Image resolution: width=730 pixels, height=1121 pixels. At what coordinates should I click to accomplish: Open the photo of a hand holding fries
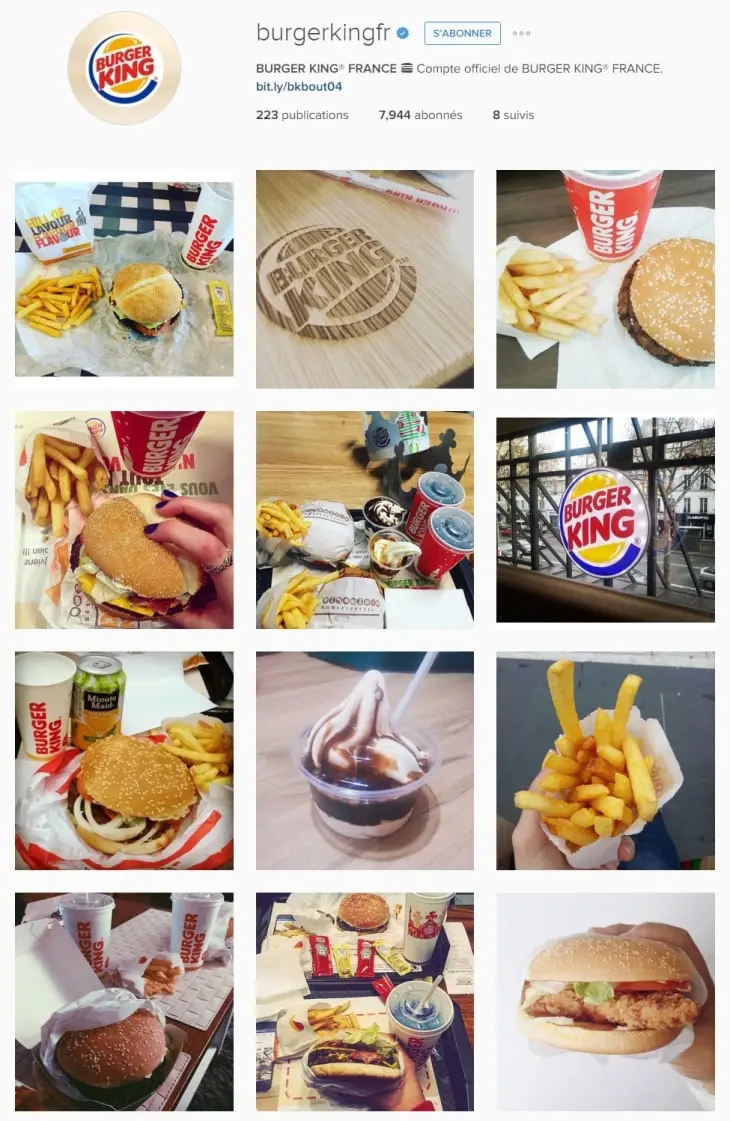click(x=605, y=761)
